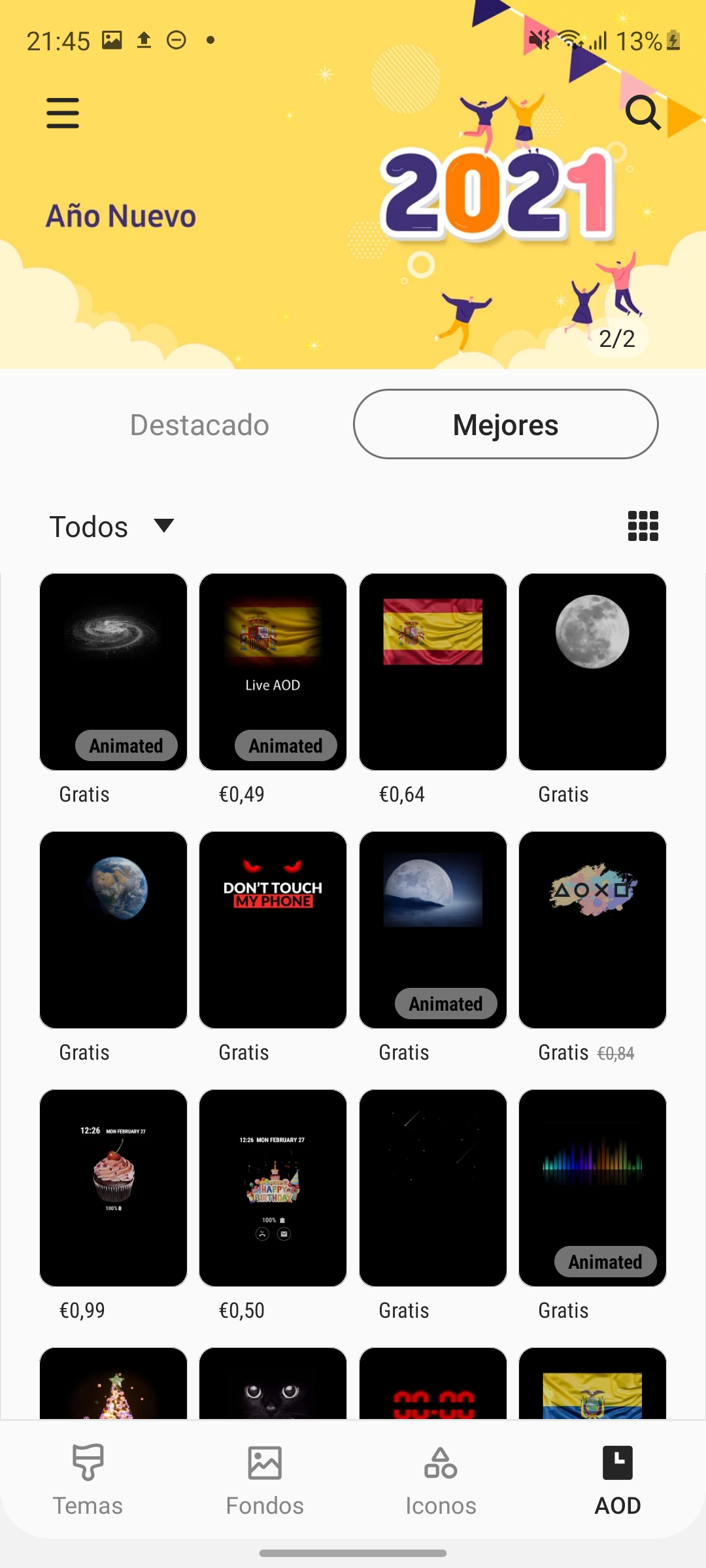Switch to the Iconos tab
The height and width of the screenshot is (1568, 706).
pos(441,1480)
